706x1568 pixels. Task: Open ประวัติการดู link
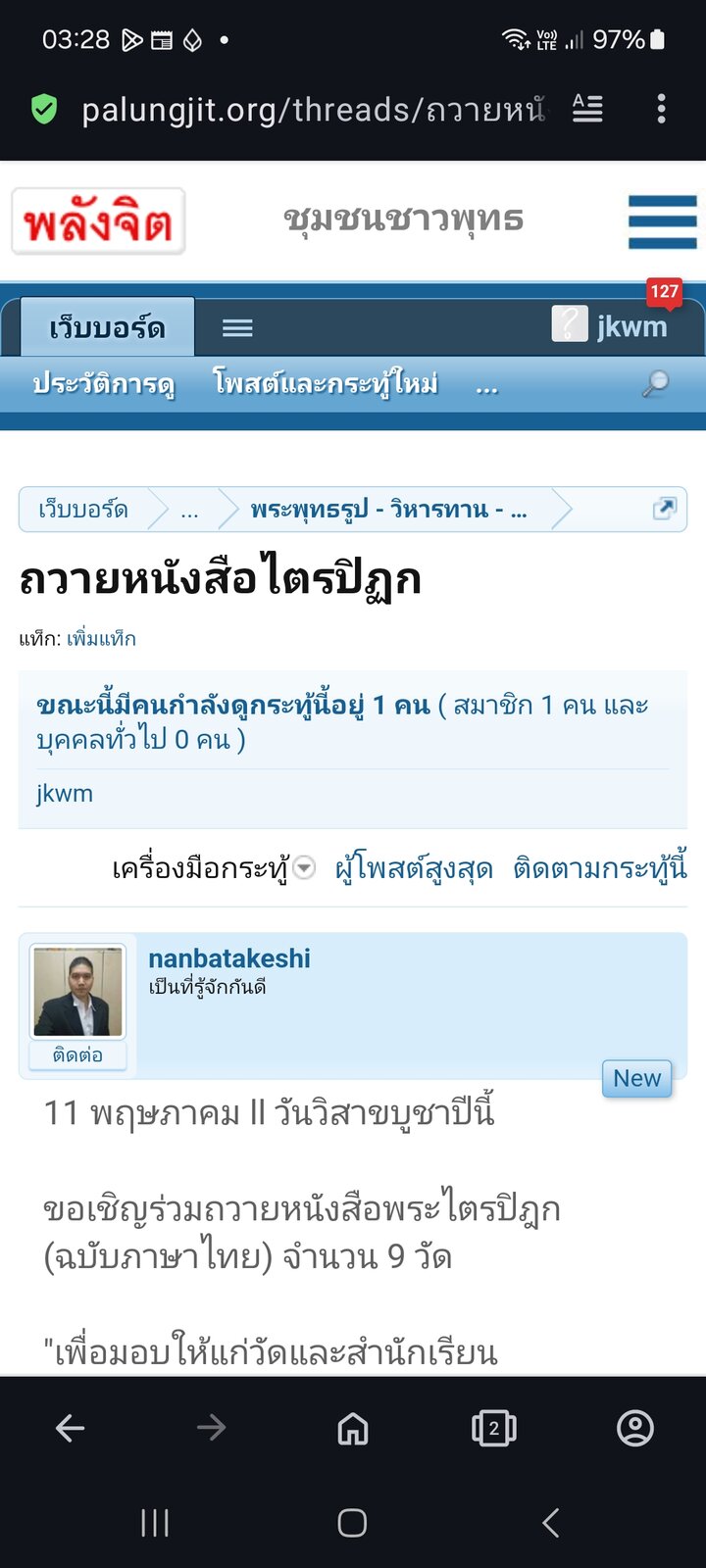point(104,384)
